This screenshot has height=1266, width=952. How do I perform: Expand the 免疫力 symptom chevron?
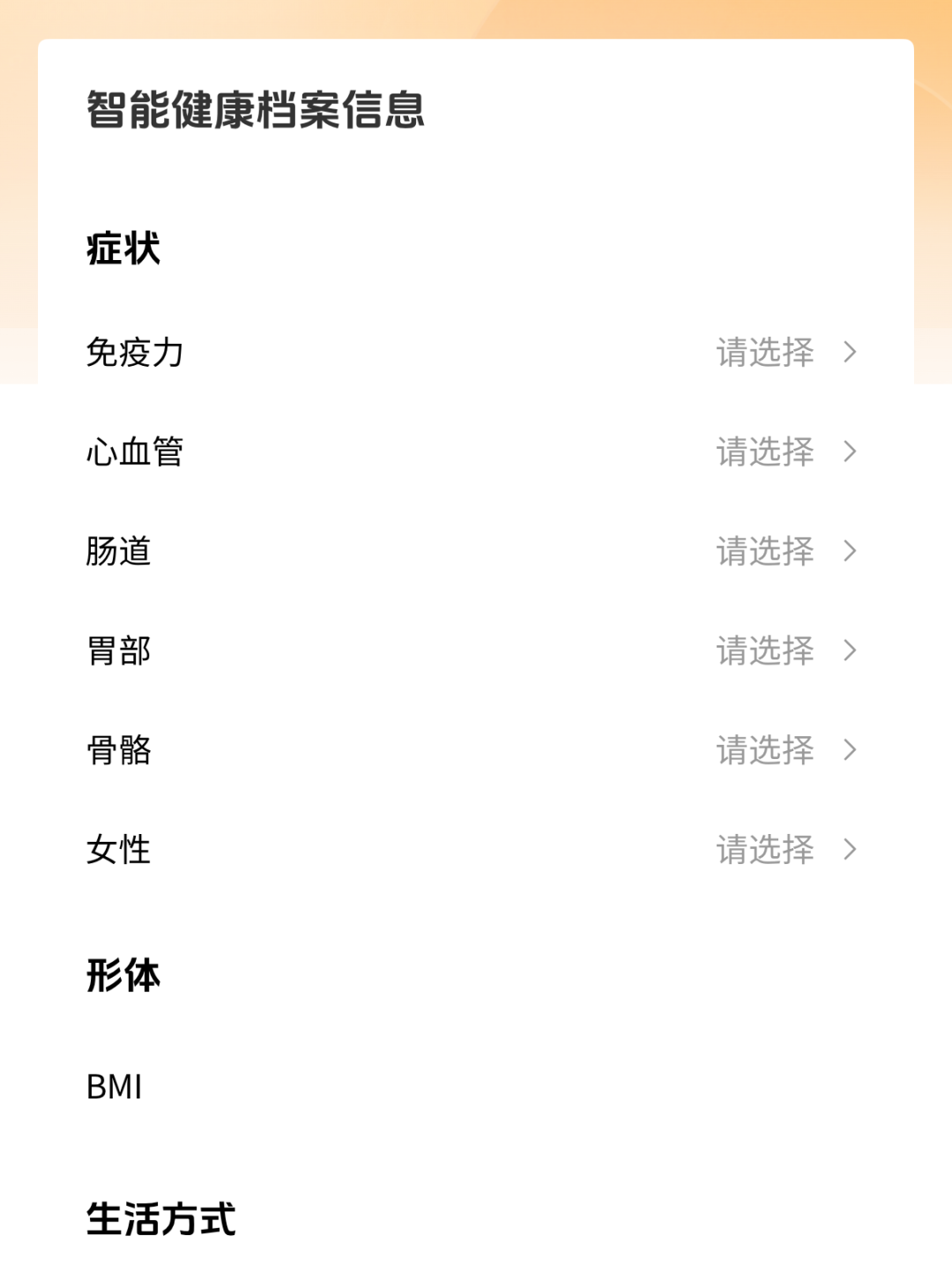849,353
